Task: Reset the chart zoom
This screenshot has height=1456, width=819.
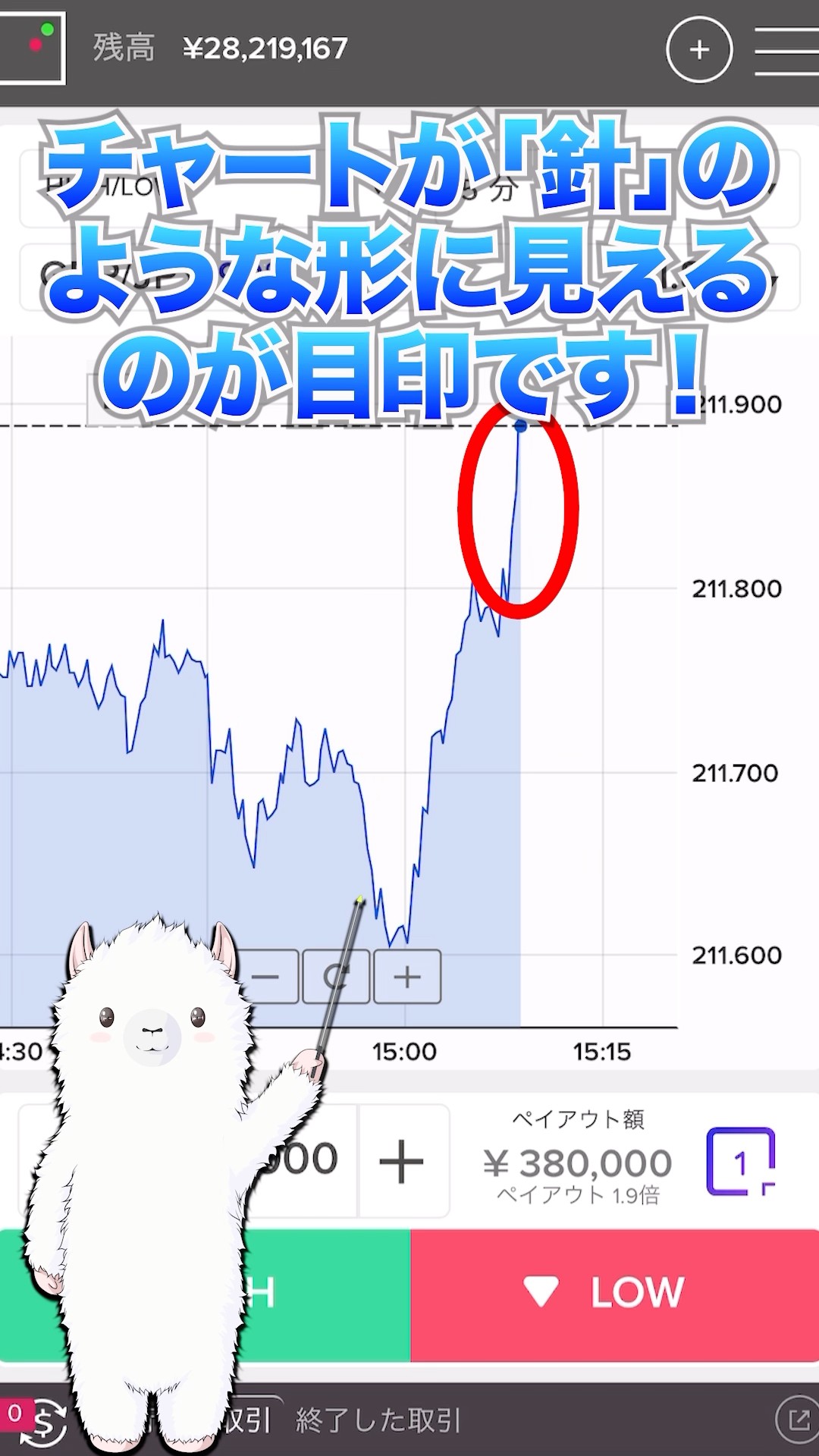Action: 336,977
